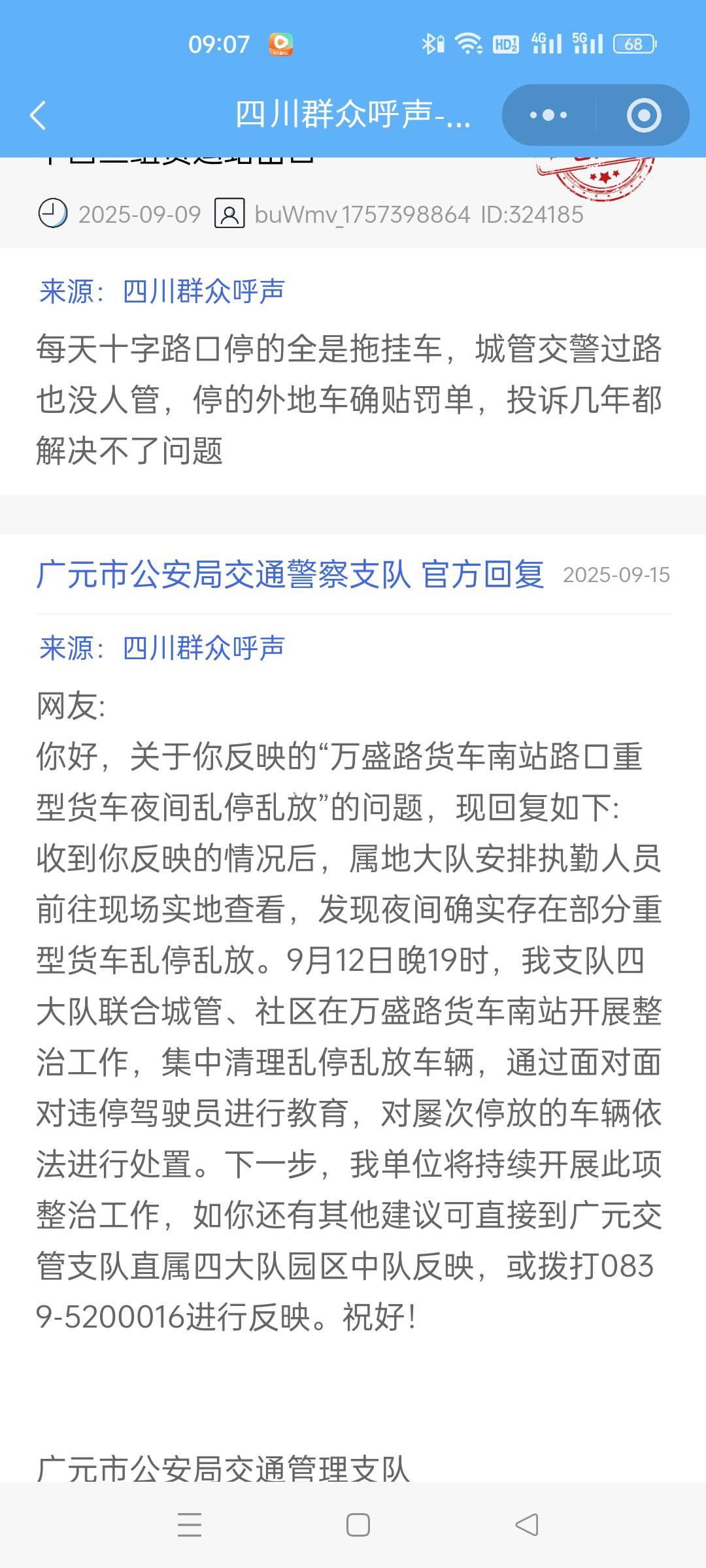Open the mini program three-dot menu

[548, 116]
